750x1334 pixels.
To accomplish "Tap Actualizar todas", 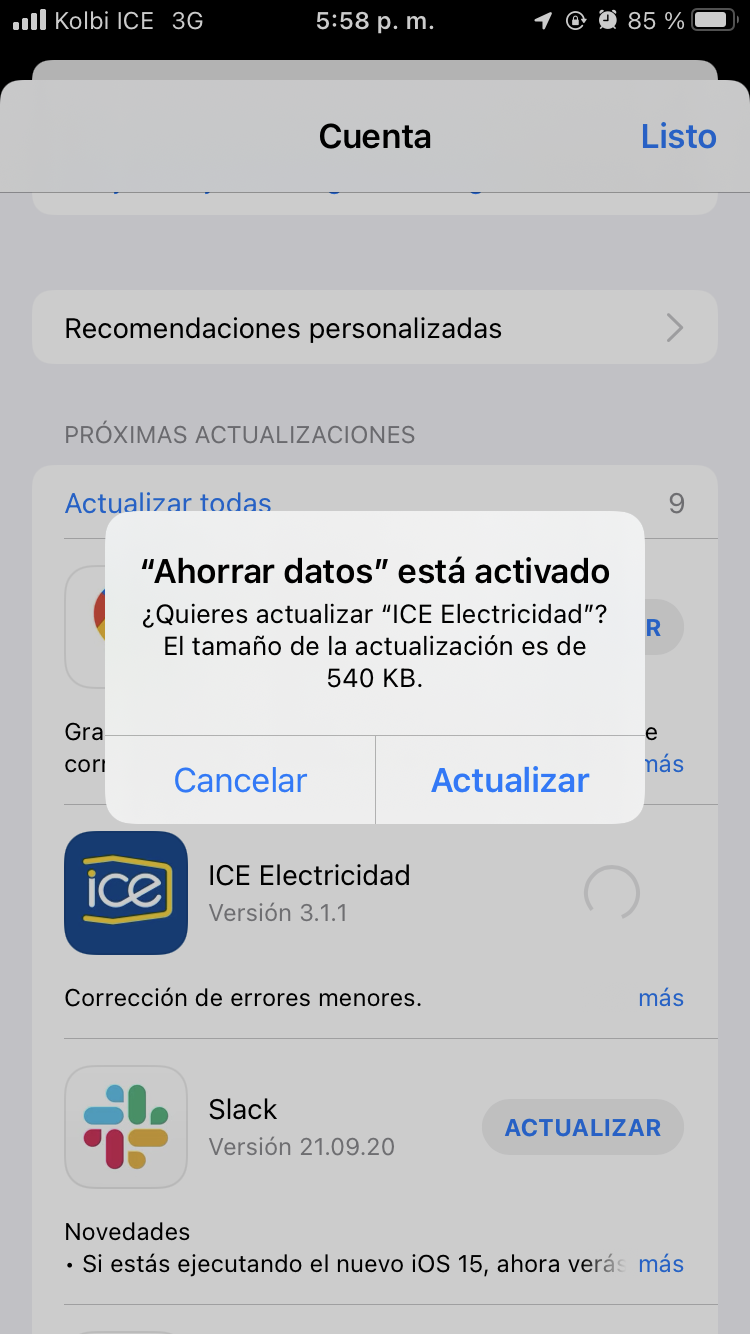I will [x=168, y=502].
